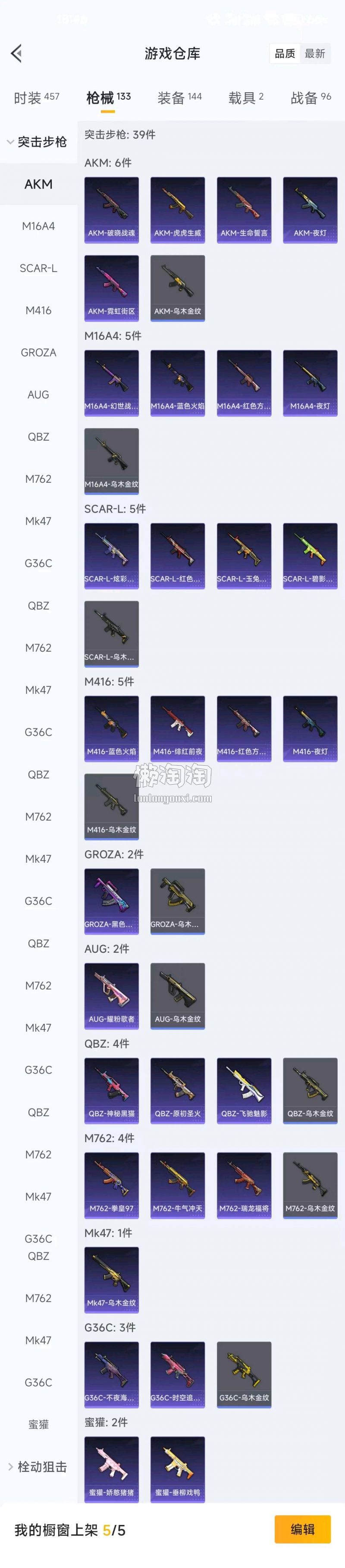This screenshot has width=345, height=1568.
Task: Tap the 编辑 button
Action: 302,1529
